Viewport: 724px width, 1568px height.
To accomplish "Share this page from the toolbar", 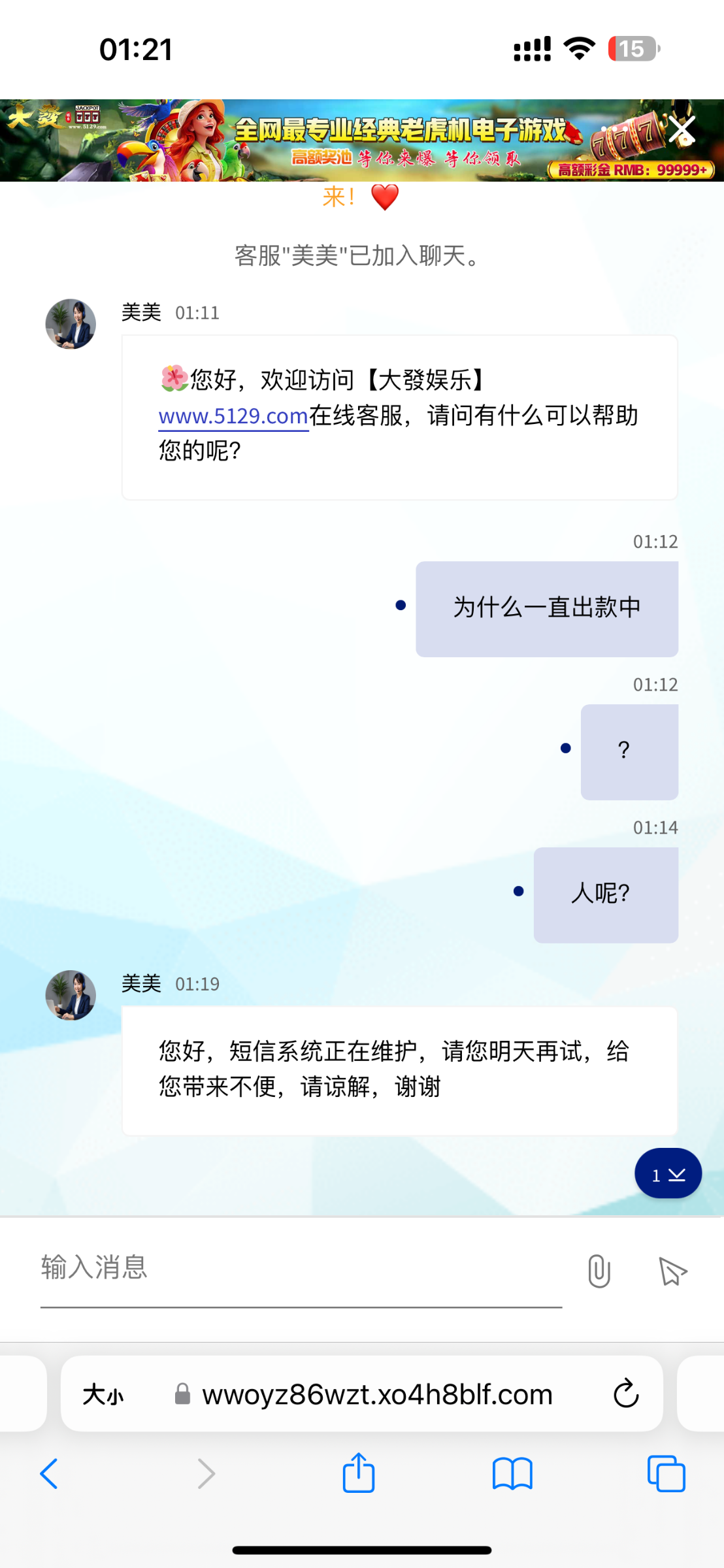I will coord(359,1473).
